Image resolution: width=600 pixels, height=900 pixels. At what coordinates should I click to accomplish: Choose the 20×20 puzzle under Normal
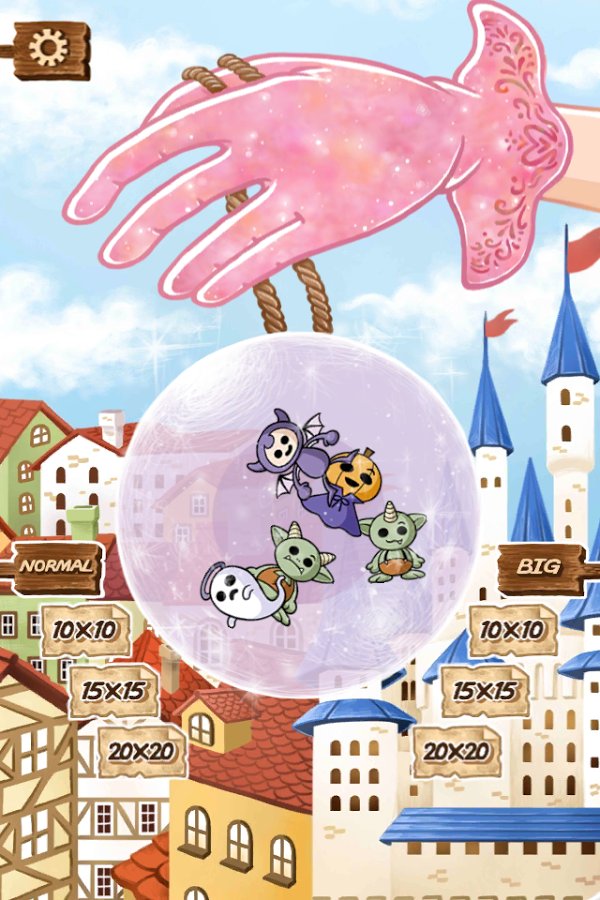pos(142,752)
